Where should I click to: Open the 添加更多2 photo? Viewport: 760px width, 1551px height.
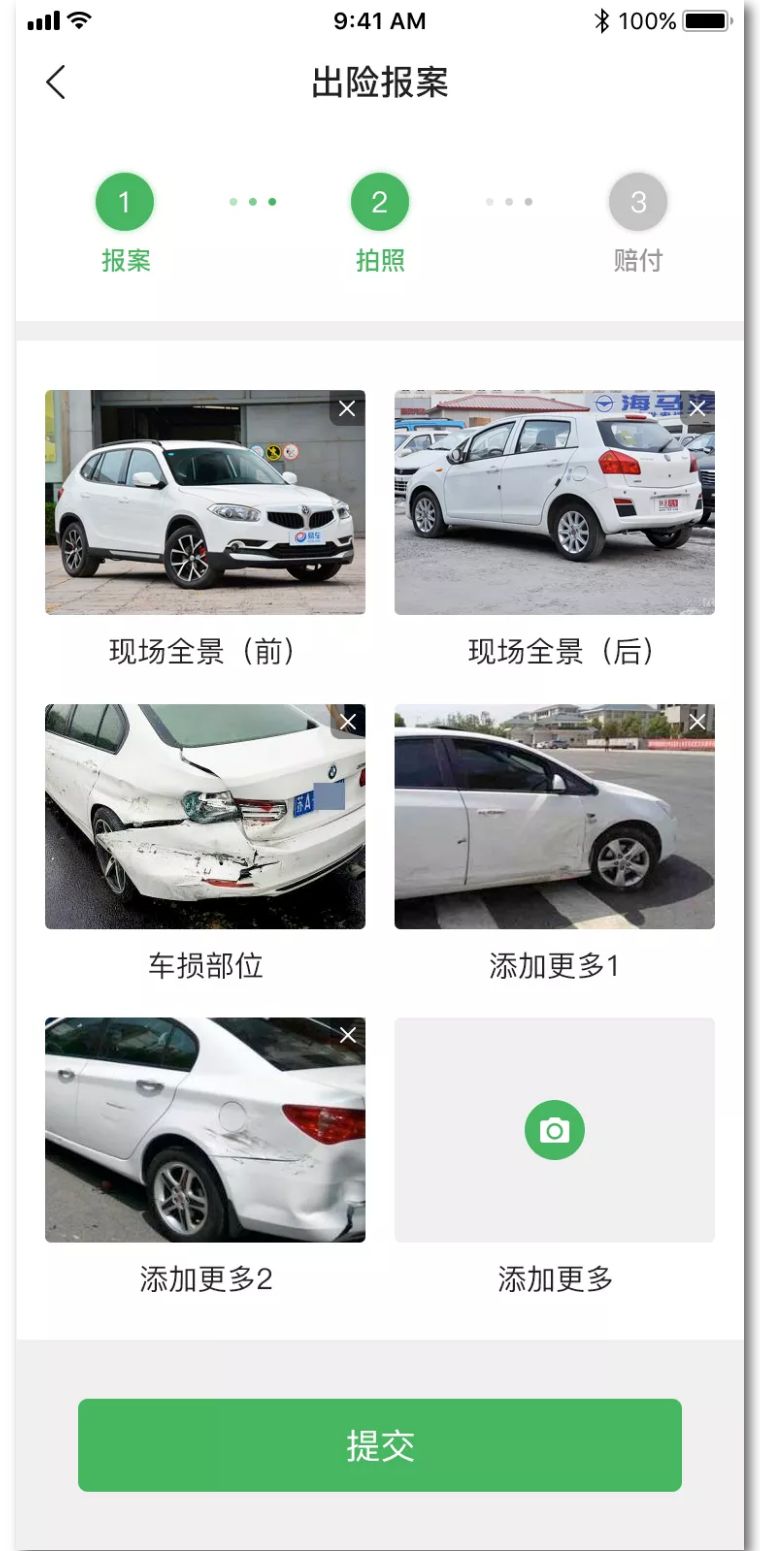coord(205,1130)
